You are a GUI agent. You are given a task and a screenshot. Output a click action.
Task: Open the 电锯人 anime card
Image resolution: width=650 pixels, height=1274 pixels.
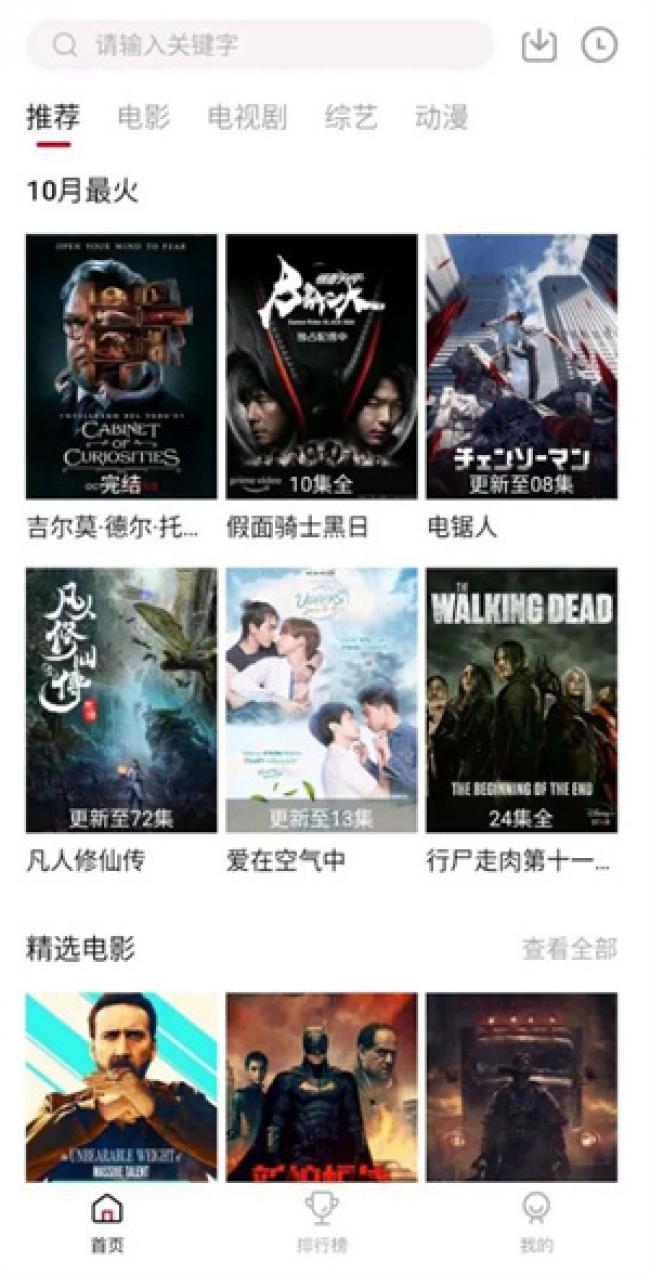522,367
